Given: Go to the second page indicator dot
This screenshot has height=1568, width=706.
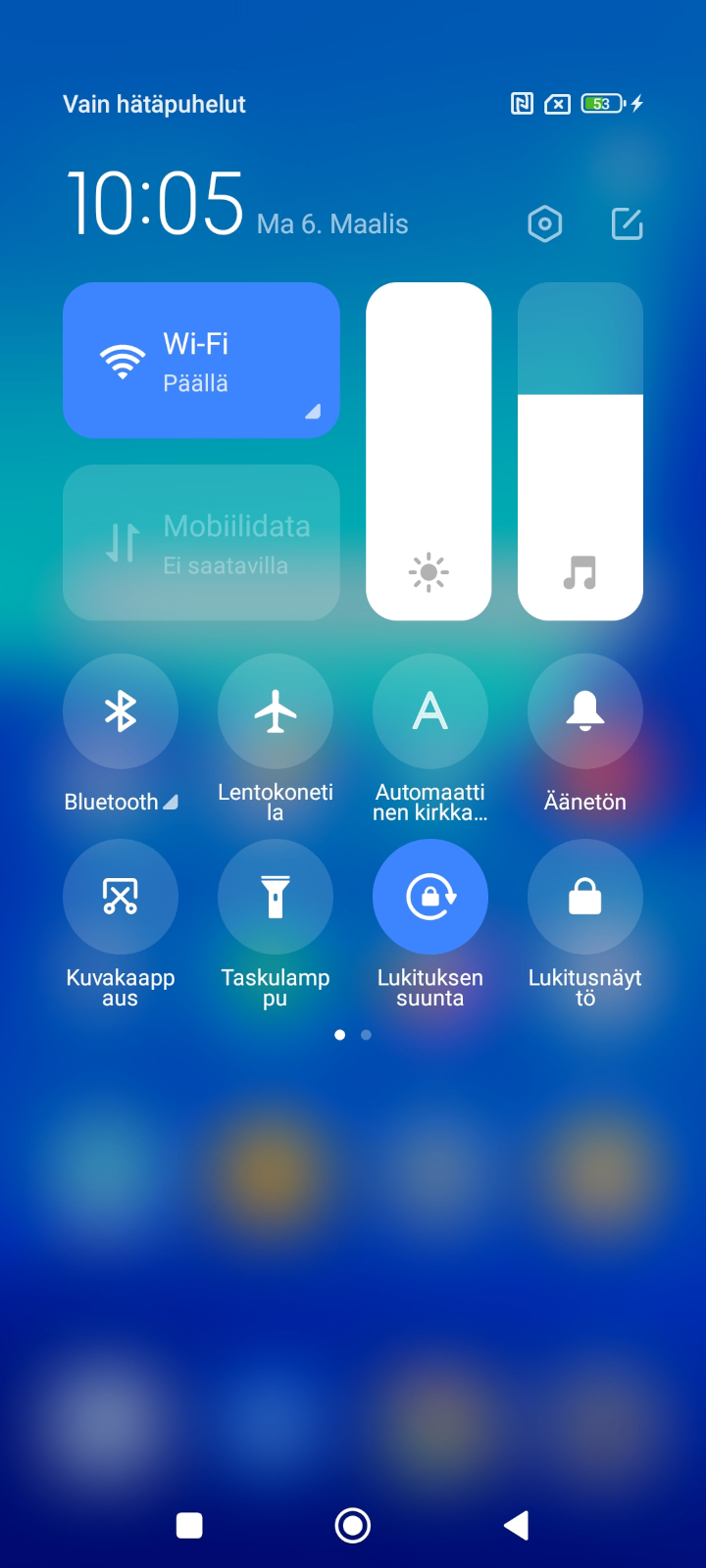Looking at the screenshot, I should coord(366,1035).
